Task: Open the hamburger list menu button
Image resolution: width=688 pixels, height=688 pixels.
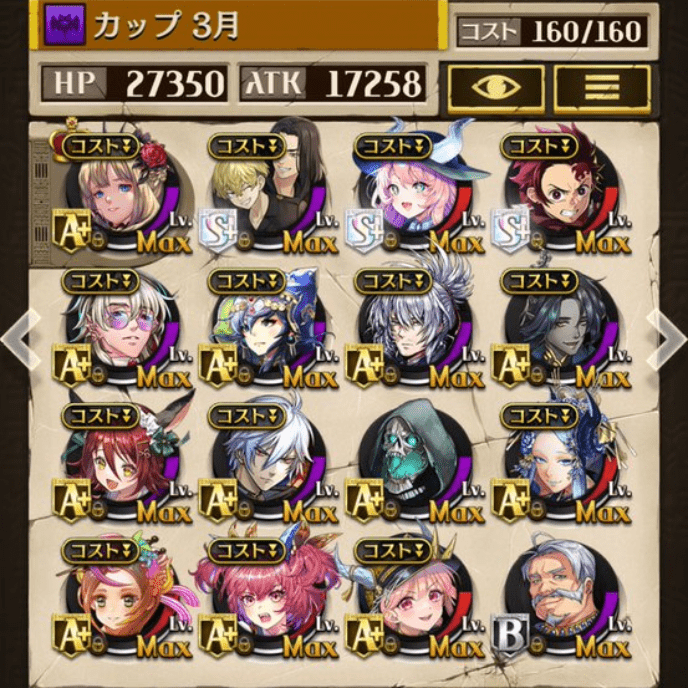Action: tap(601, 88)
